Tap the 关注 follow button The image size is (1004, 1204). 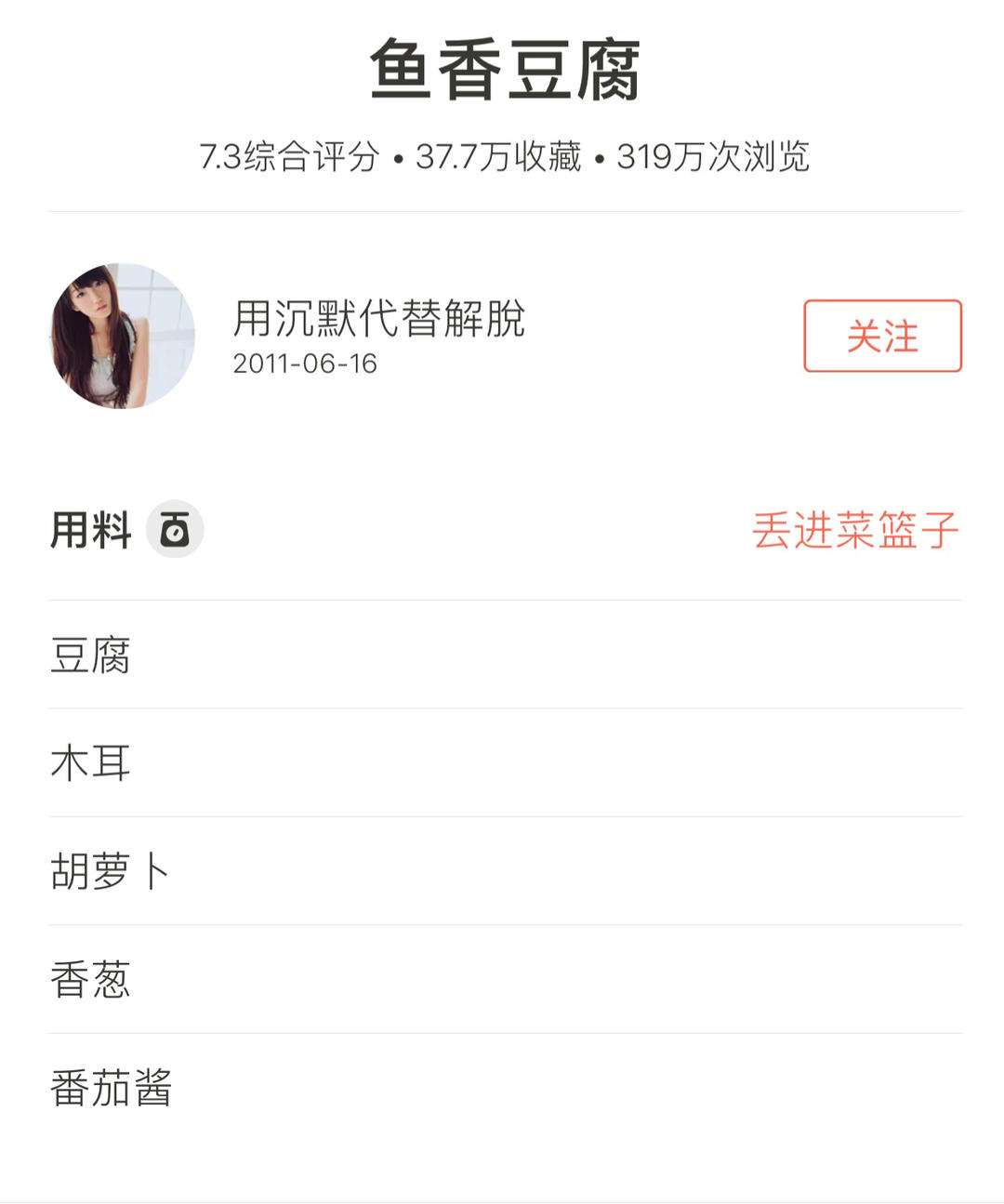click(x=882, y=336)
